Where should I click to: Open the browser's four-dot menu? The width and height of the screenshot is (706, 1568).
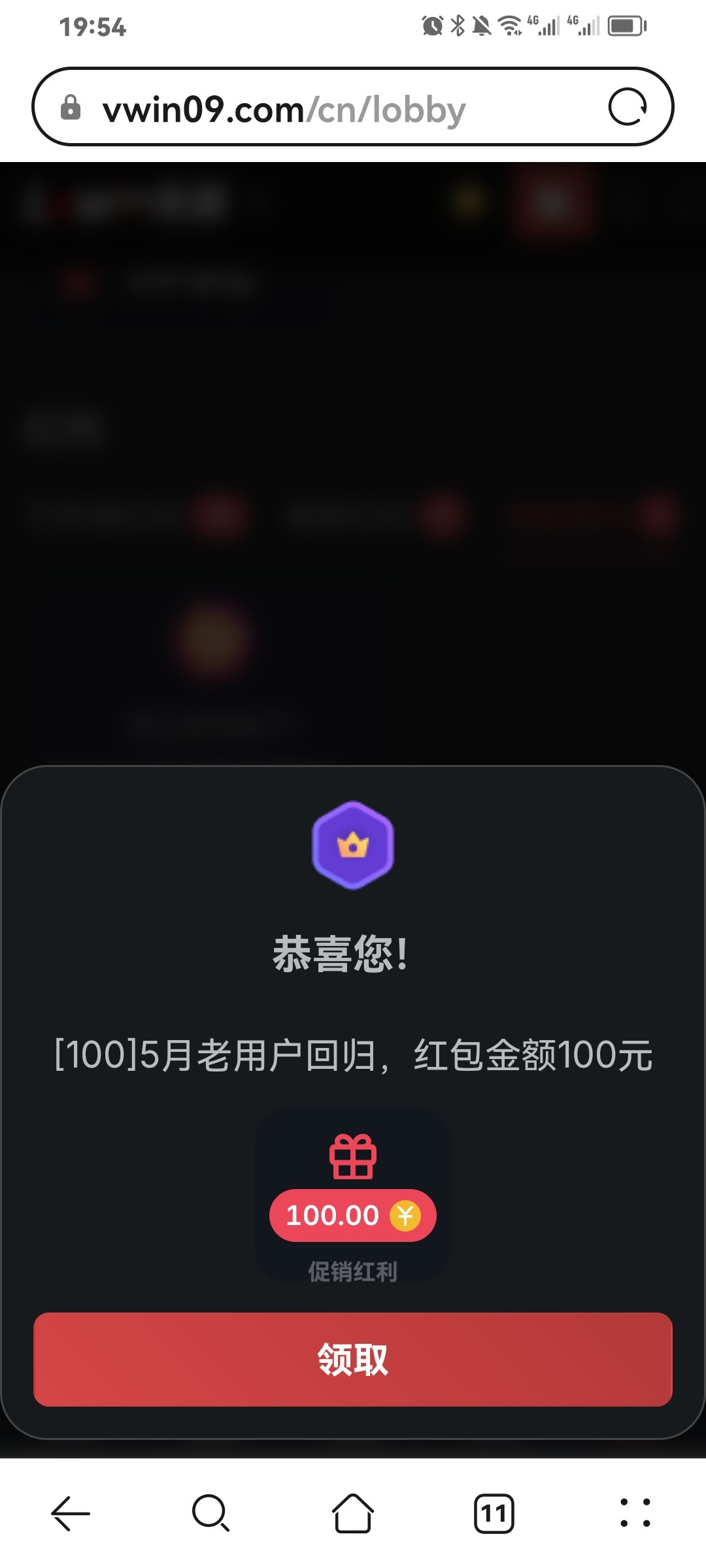click(635, 1513)
